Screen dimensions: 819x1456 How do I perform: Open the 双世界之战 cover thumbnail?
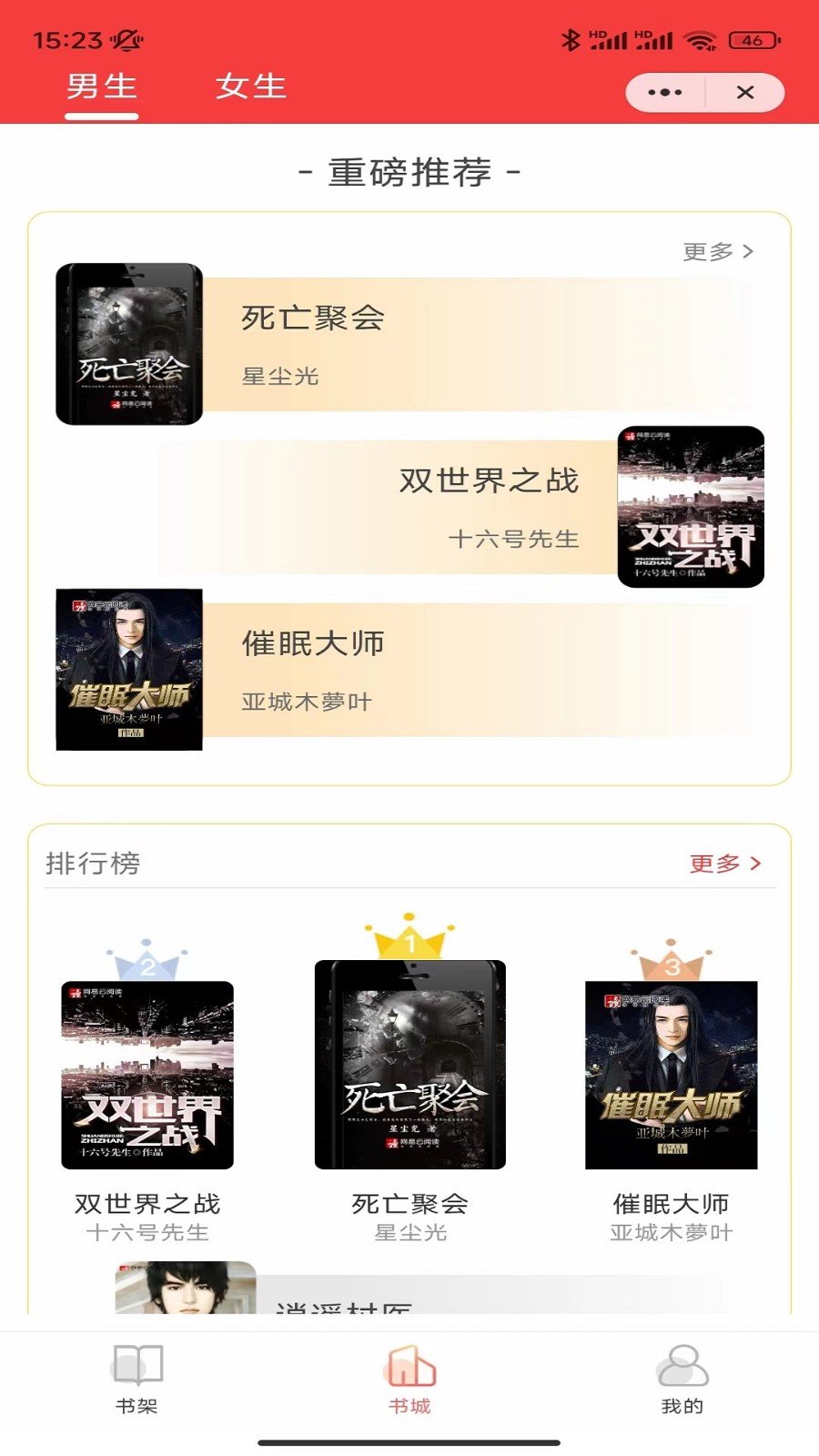(x=693, y=508)
